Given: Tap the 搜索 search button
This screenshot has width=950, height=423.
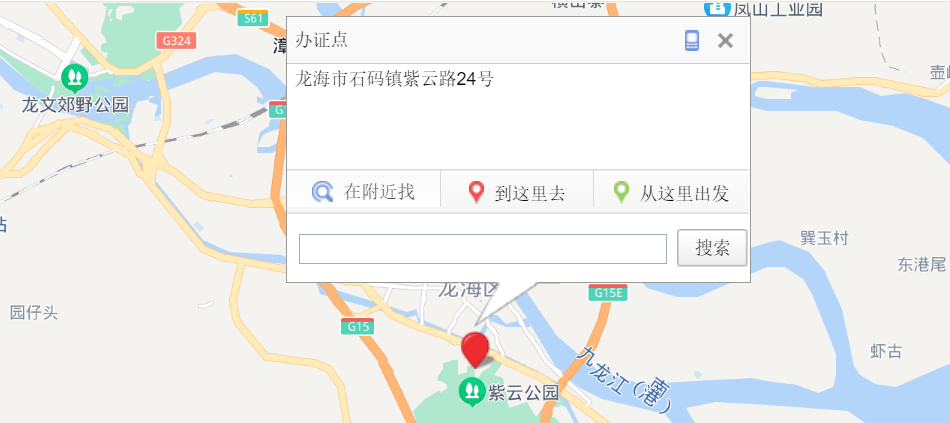Looking at the screenshot, I should point(712,248).
